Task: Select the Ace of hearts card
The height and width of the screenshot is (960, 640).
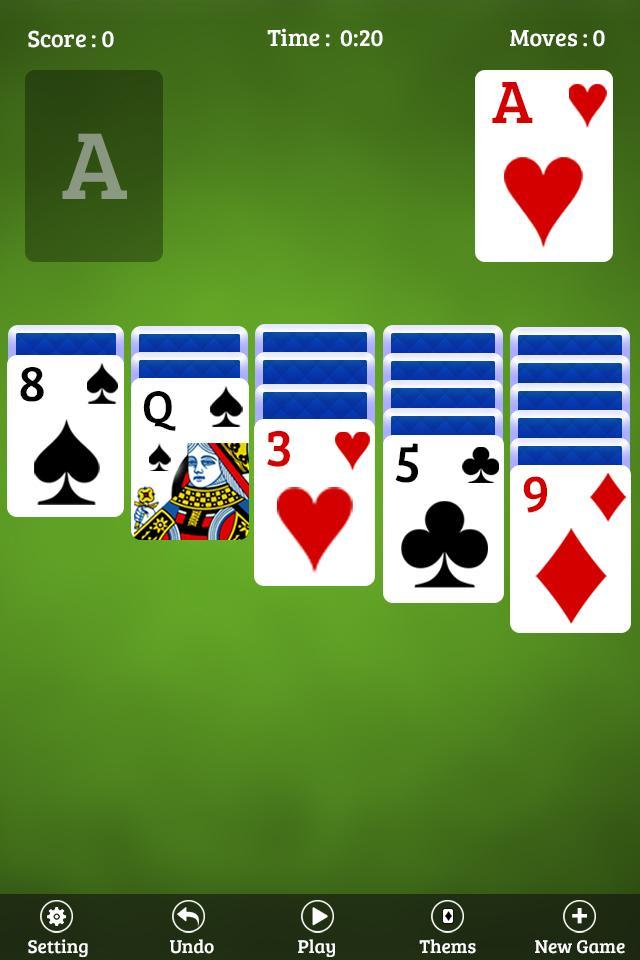Action: pos(543,166)
